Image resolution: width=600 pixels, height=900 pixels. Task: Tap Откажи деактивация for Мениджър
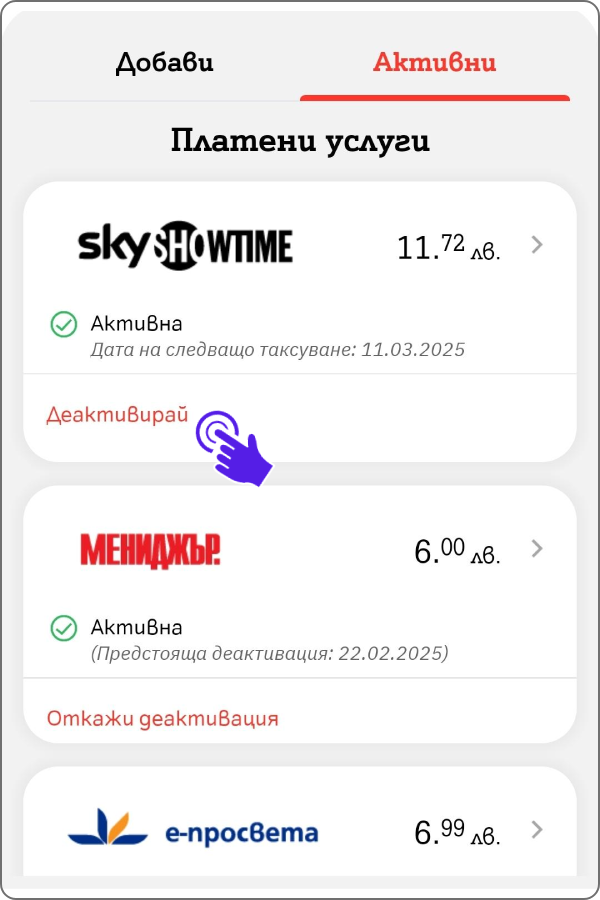click(x=162, y=718)
